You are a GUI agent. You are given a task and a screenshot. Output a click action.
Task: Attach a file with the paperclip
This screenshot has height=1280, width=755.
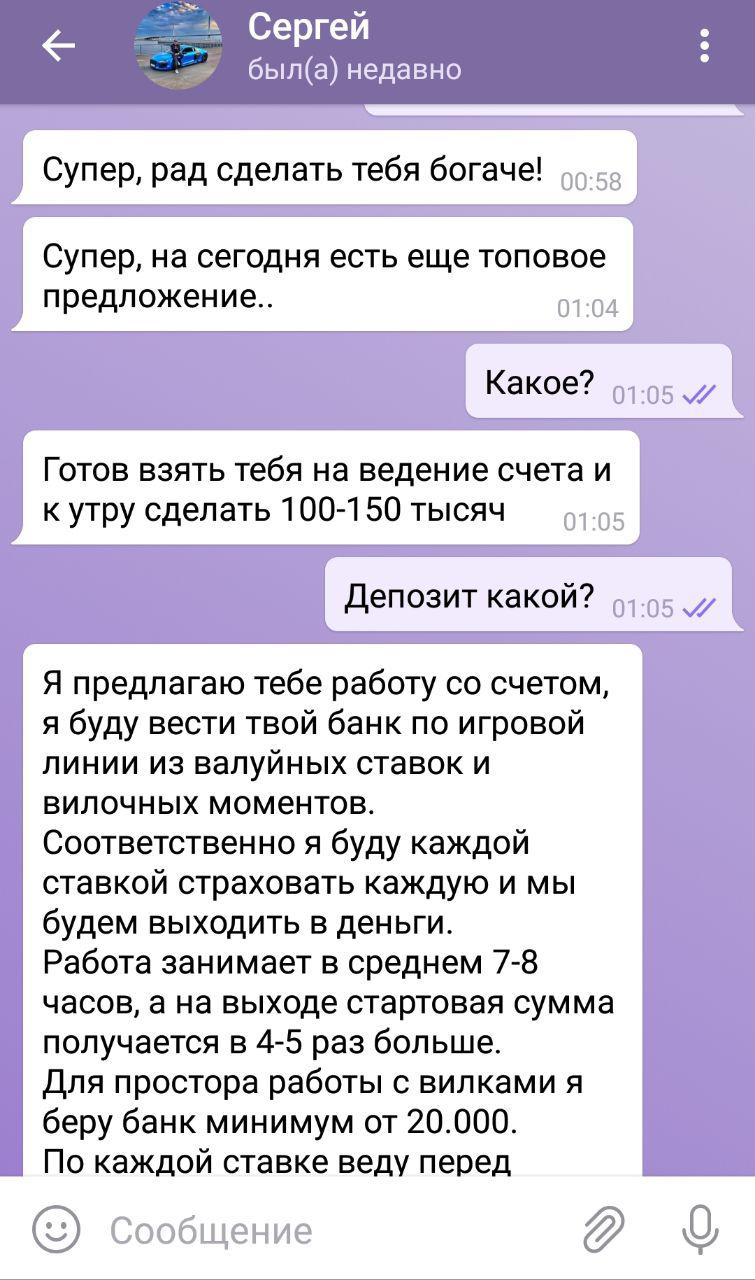tap(604, 1230)
